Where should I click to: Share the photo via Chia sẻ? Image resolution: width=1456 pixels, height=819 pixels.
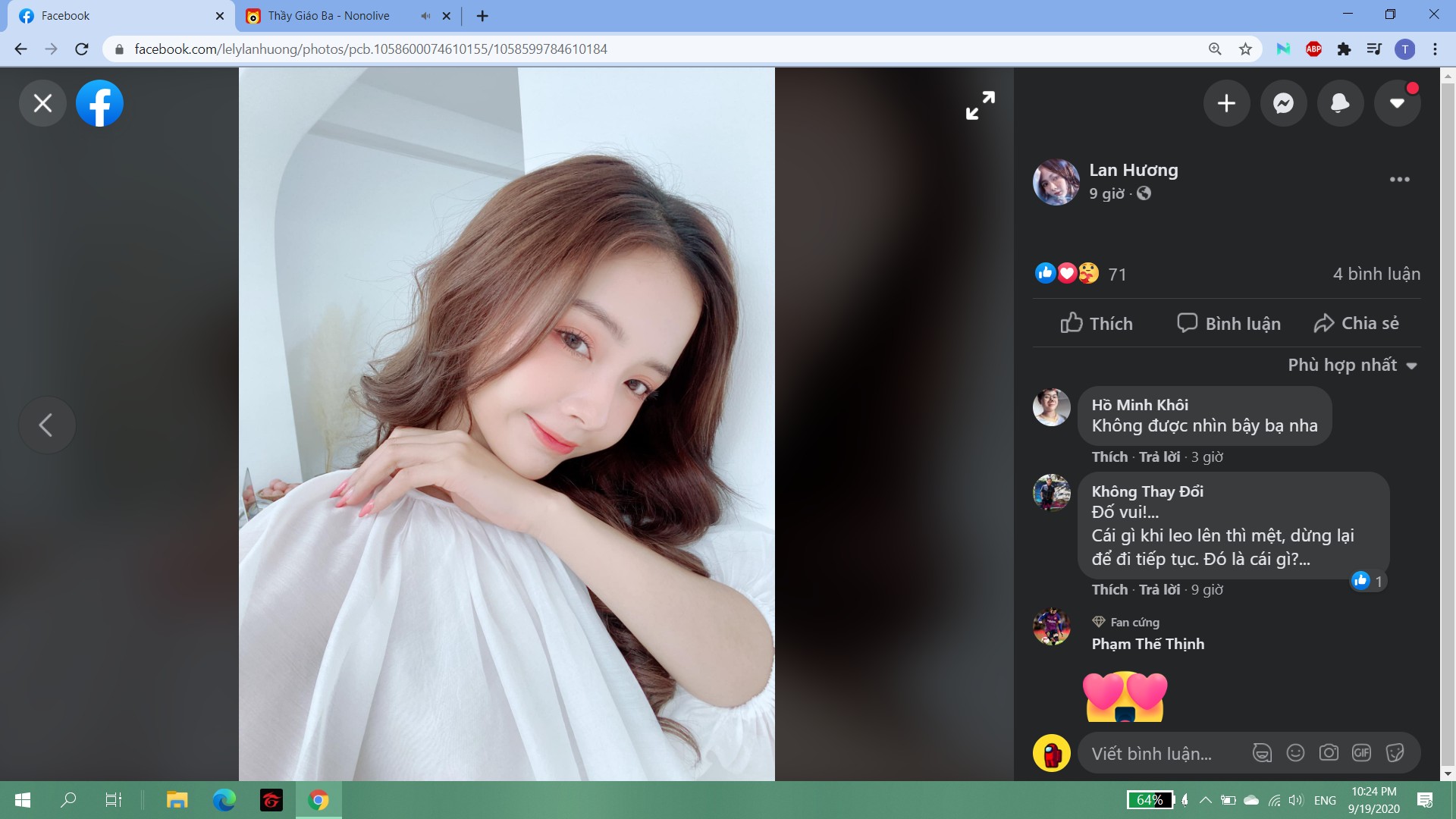pos(1357,324)
